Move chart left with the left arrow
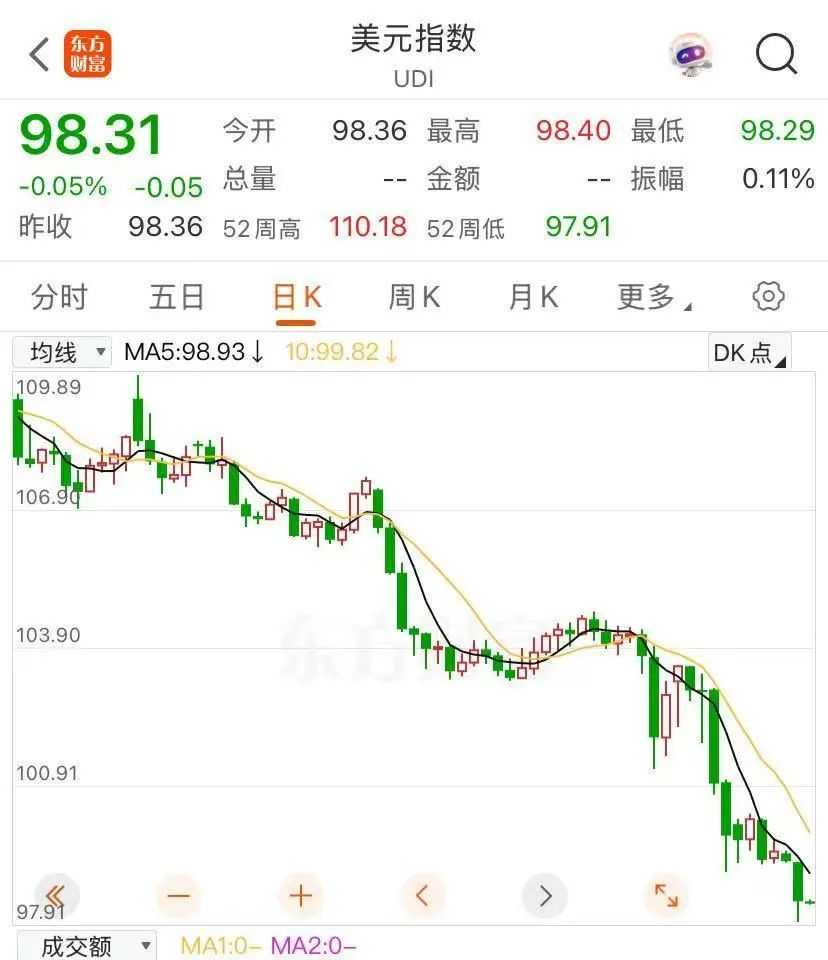This screenshot has width=828, height=960. (422, 894)
